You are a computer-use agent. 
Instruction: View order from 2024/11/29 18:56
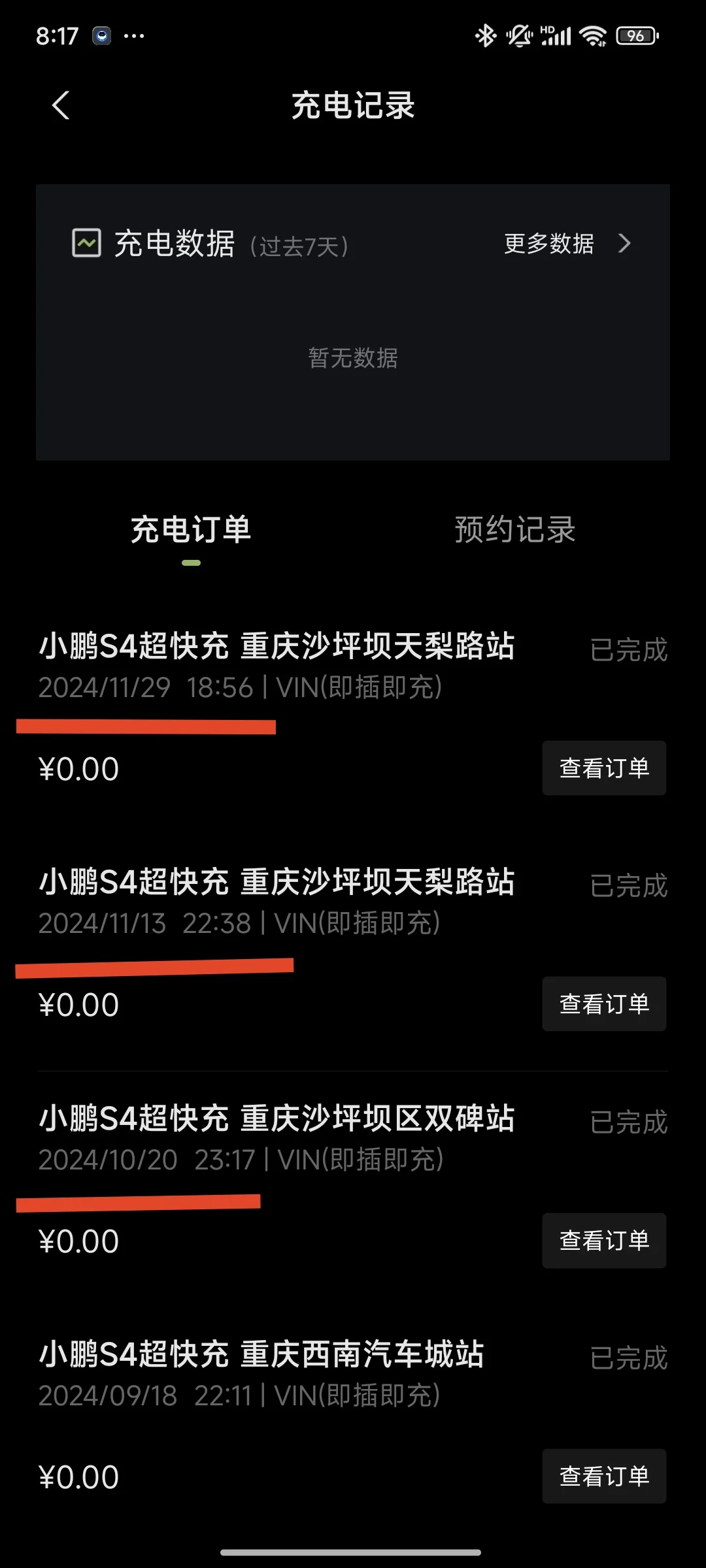(x=604, y=768)
